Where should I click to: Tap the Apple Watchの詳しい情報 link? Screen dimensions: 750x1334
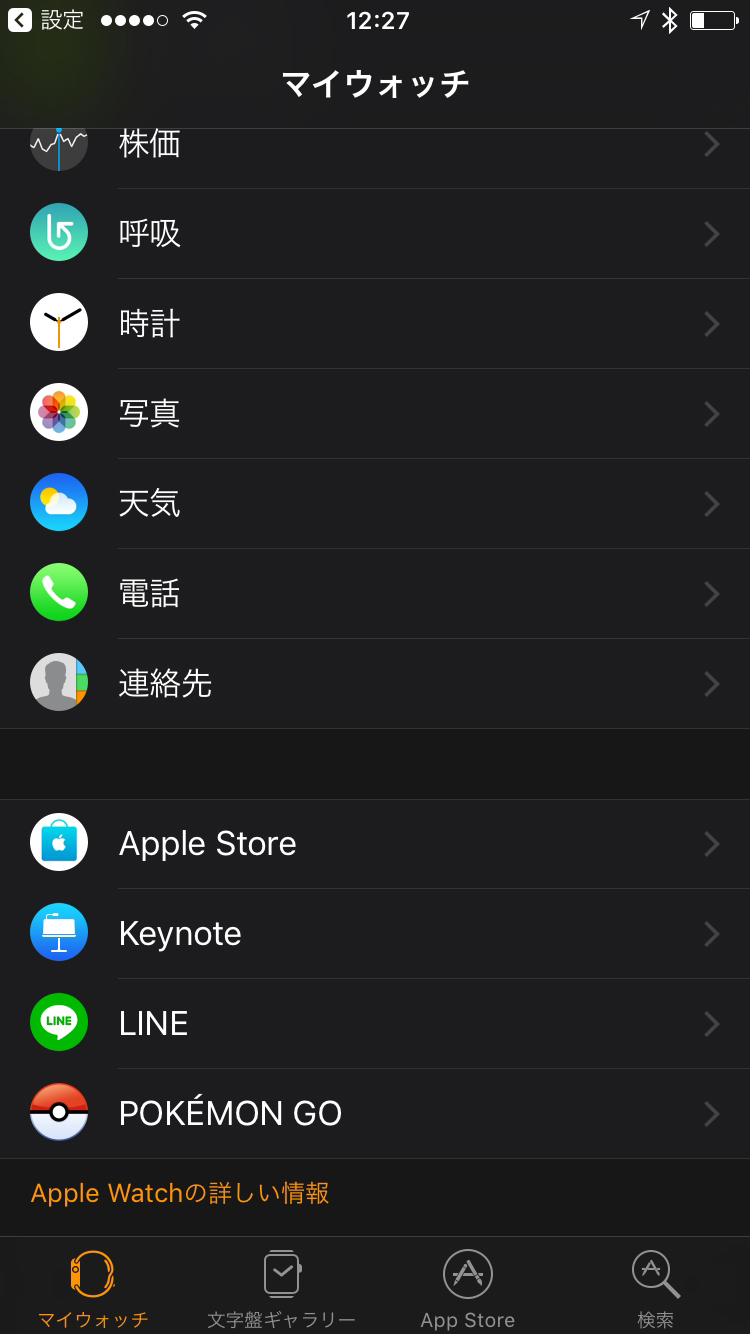180,1193
